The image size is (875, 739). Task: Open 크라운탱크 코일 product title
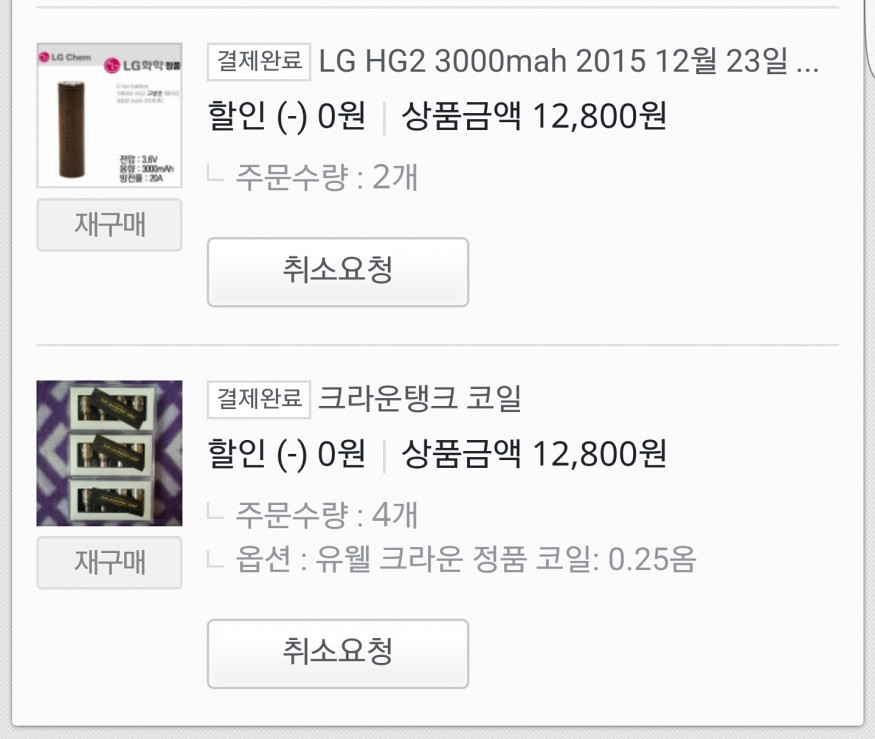(420, 399)
